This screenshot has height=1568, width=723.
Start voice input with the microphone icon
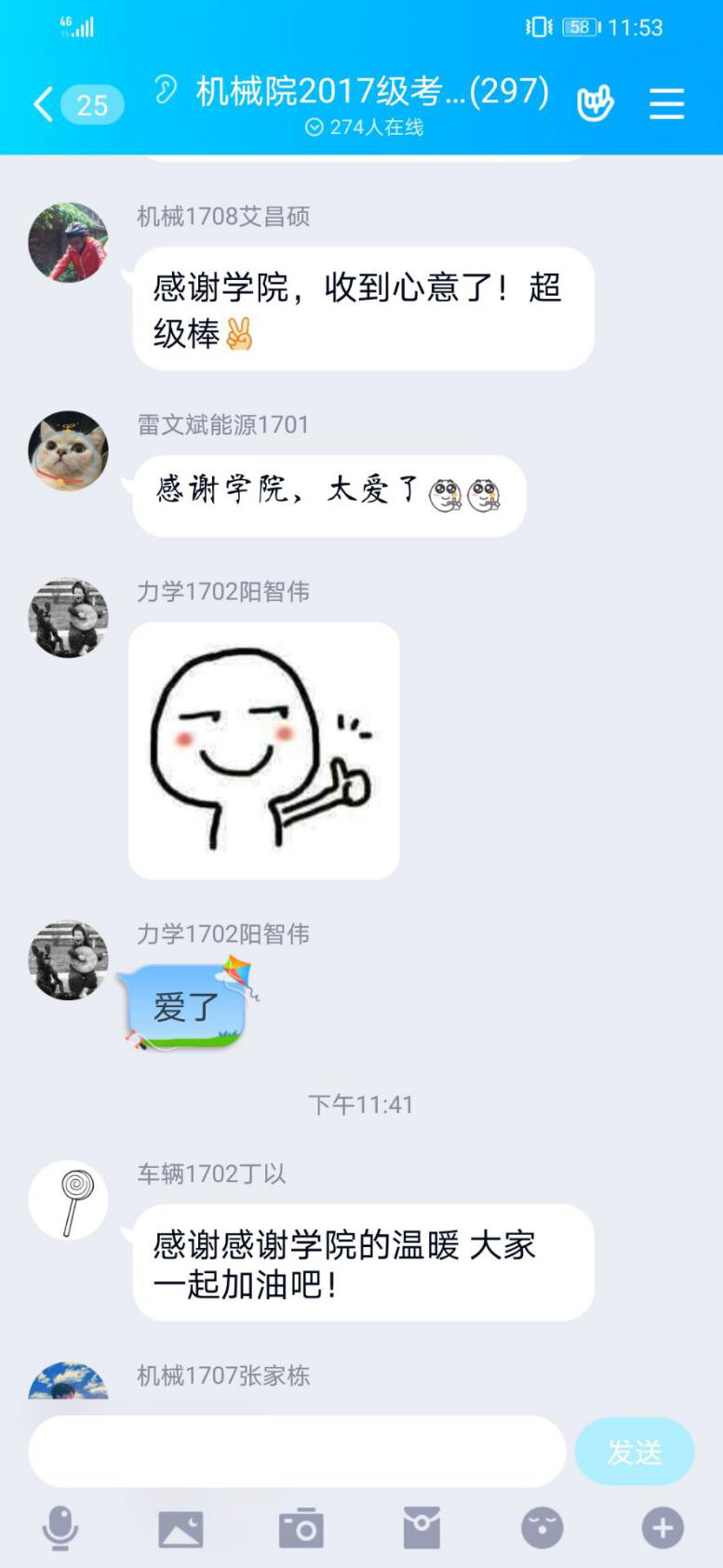tap(60, 1528)
